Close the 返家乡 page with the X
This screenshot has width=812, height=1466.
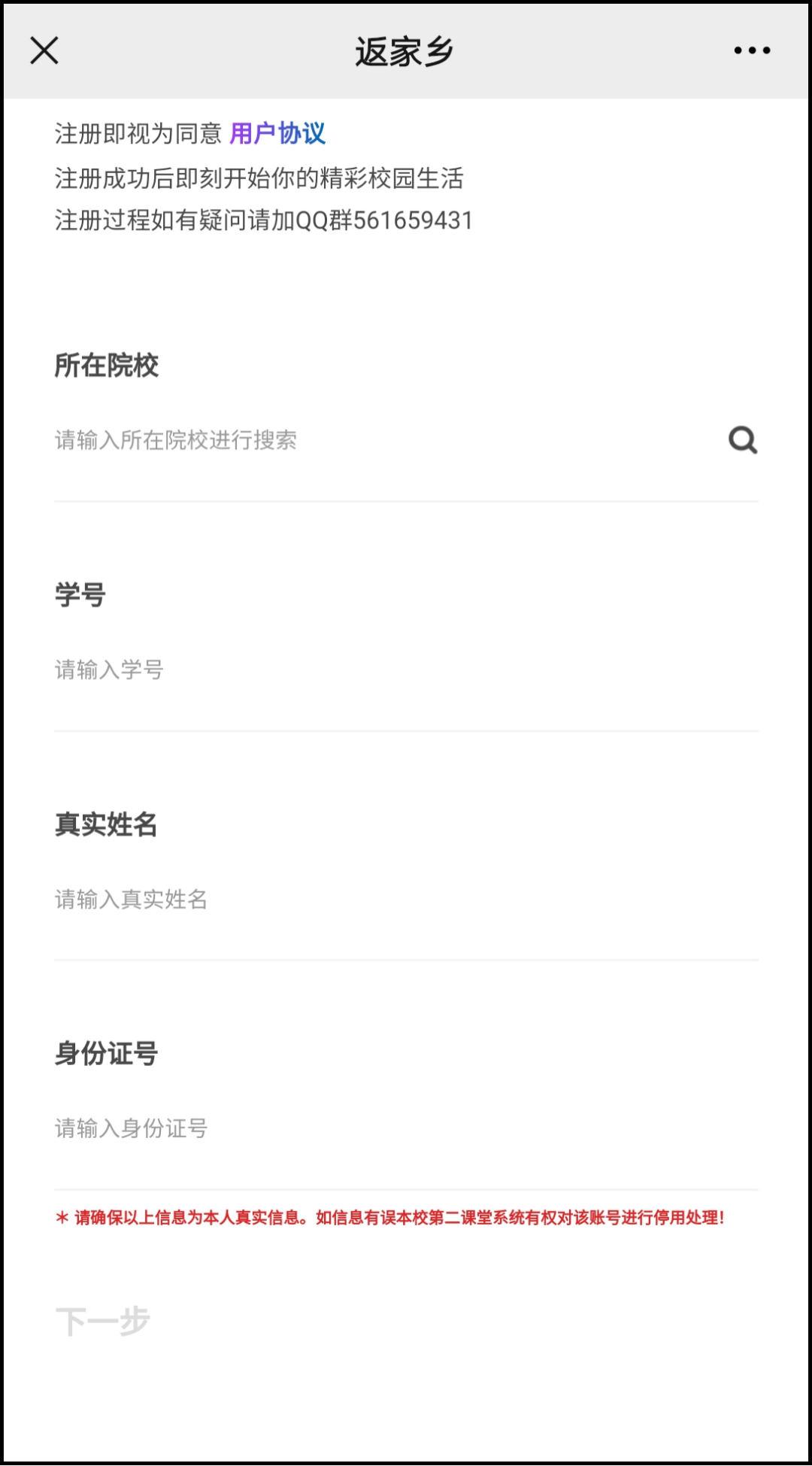click(44, 51)
